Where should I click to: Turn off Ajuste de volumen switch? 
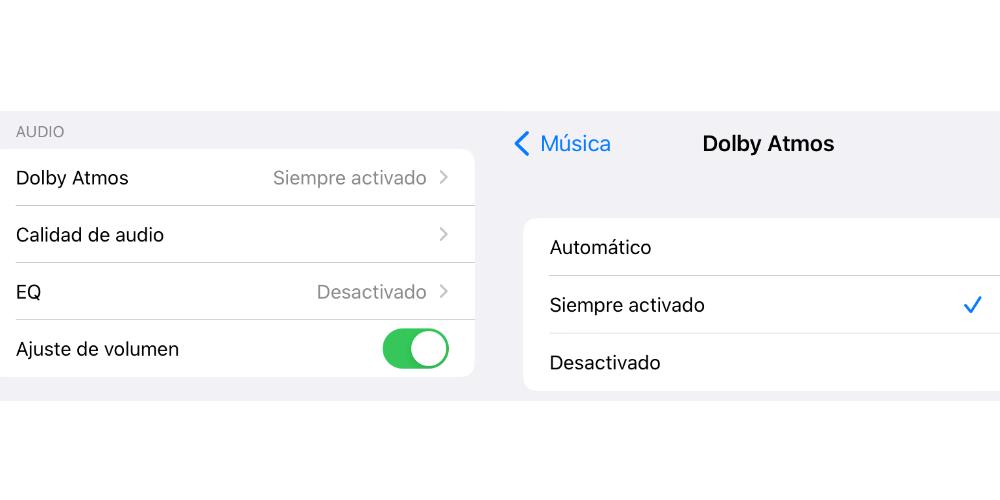415,349
